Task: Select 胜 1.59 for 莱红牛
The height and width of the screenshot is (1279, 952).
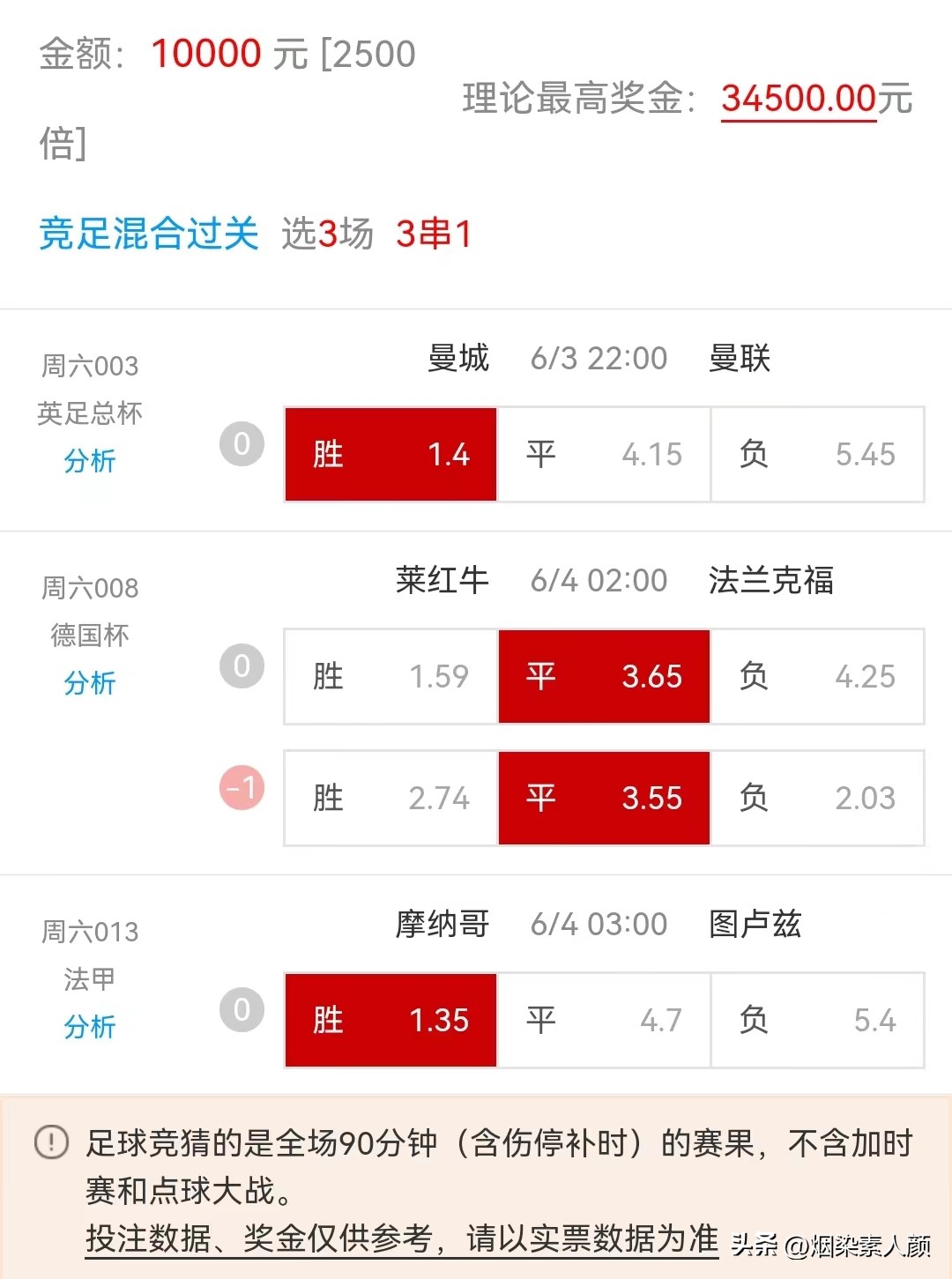Action: coord(390,676)
